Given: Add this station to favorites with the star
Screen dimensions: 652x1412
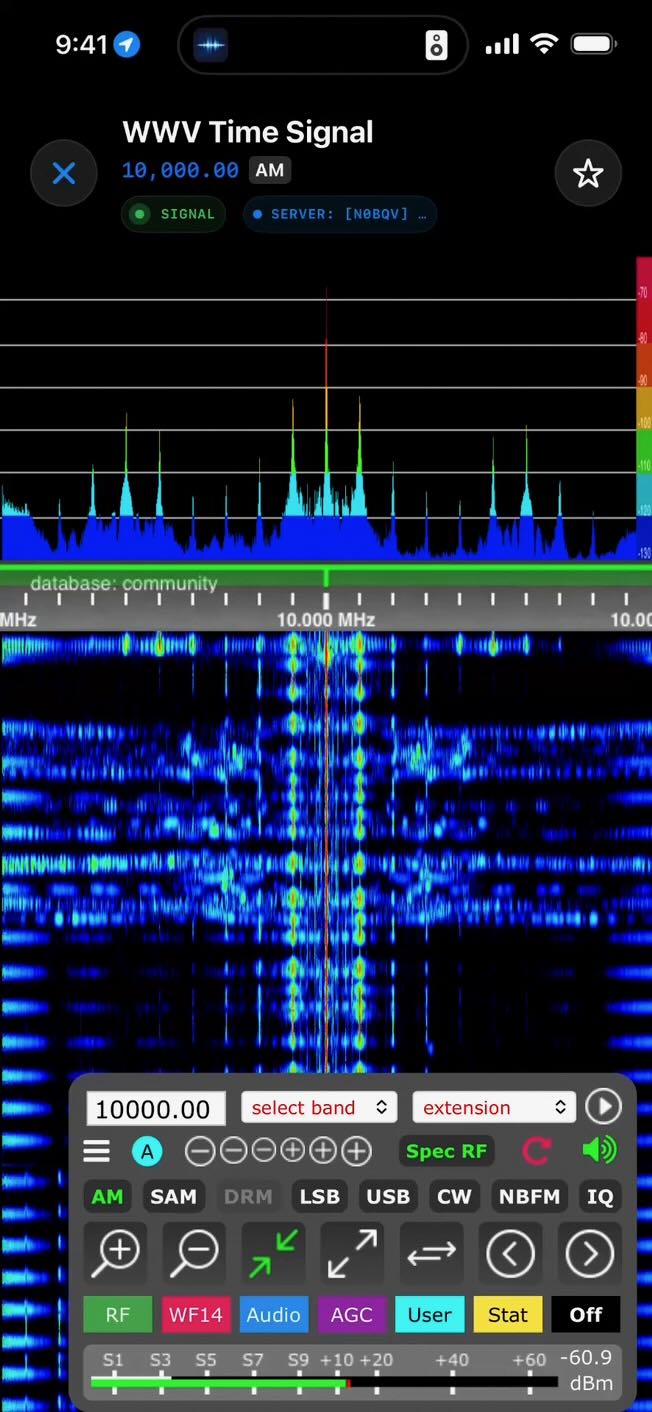Looking at the screenshot, I should [x=588, y=174].
